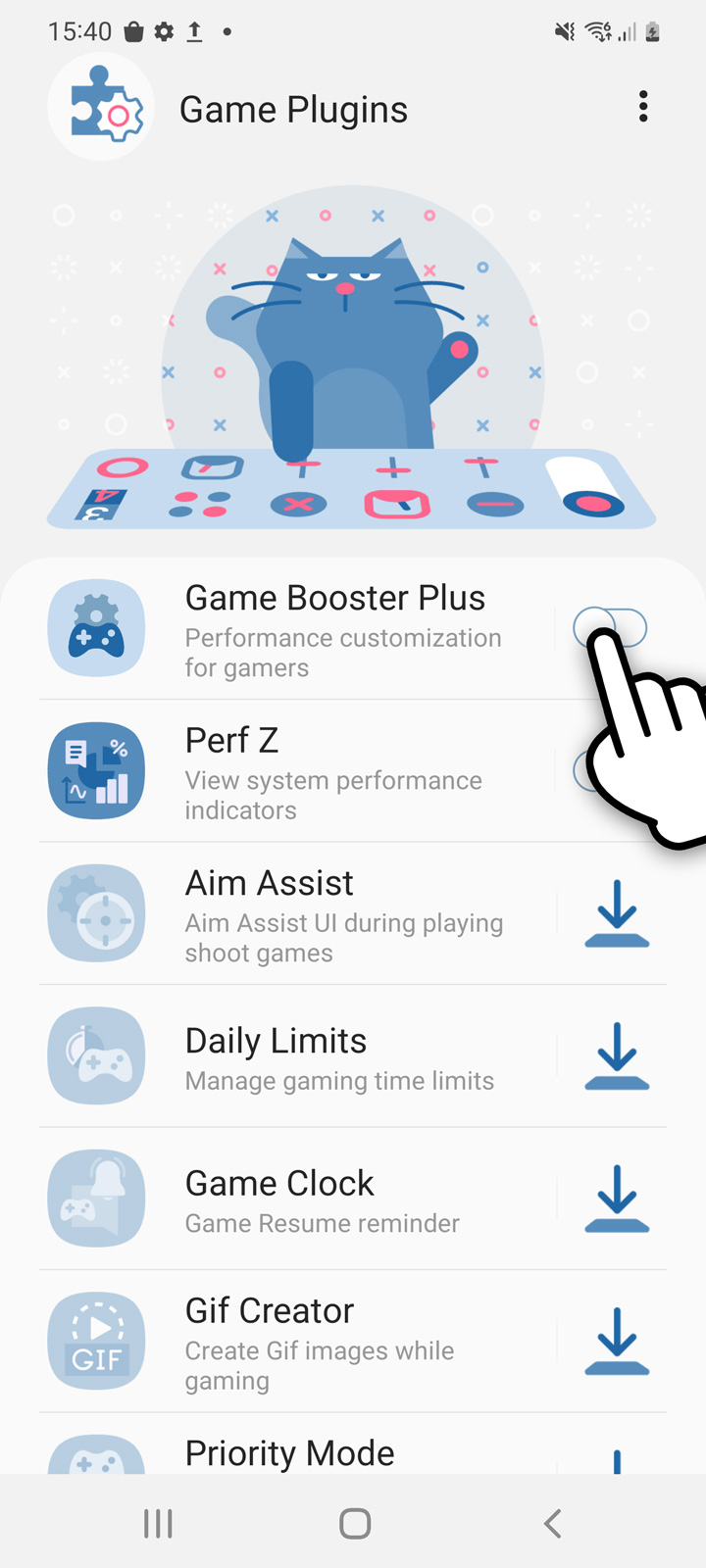
Task: Download the Aim Assist plugin
Action: [x=617, y=913]
